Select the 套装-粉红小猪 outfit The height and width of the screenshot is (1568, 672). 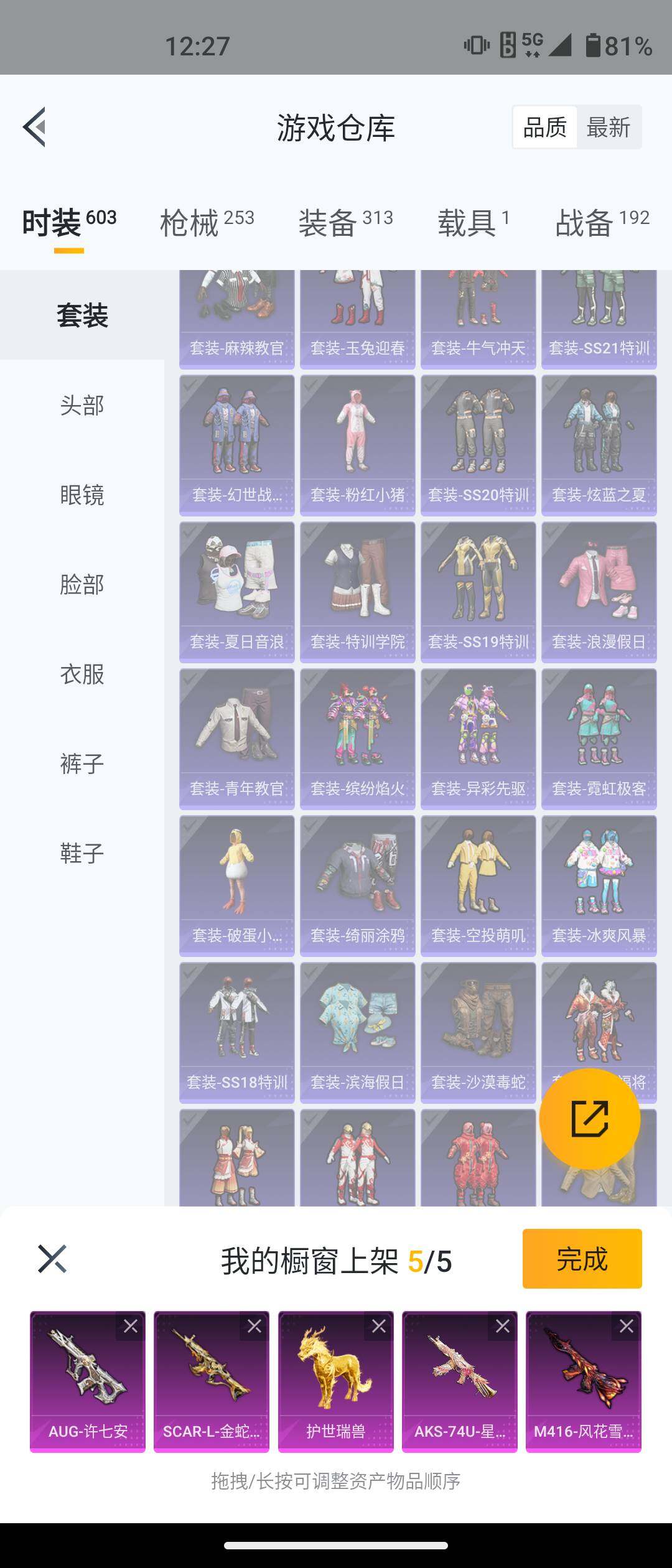[x=357, y=445]
